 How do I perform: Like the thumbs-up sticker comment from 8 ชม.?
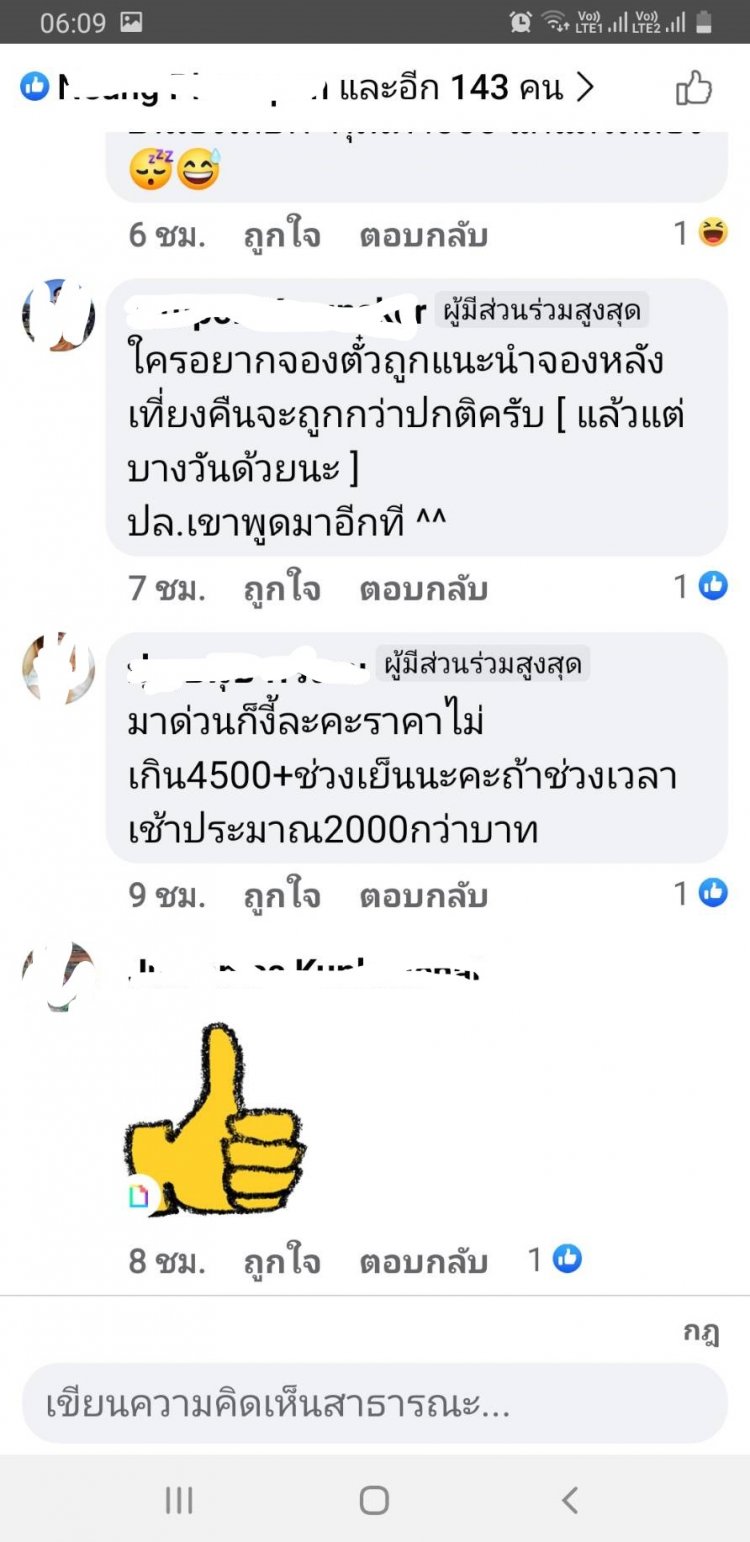click(x=282, y=1262)
